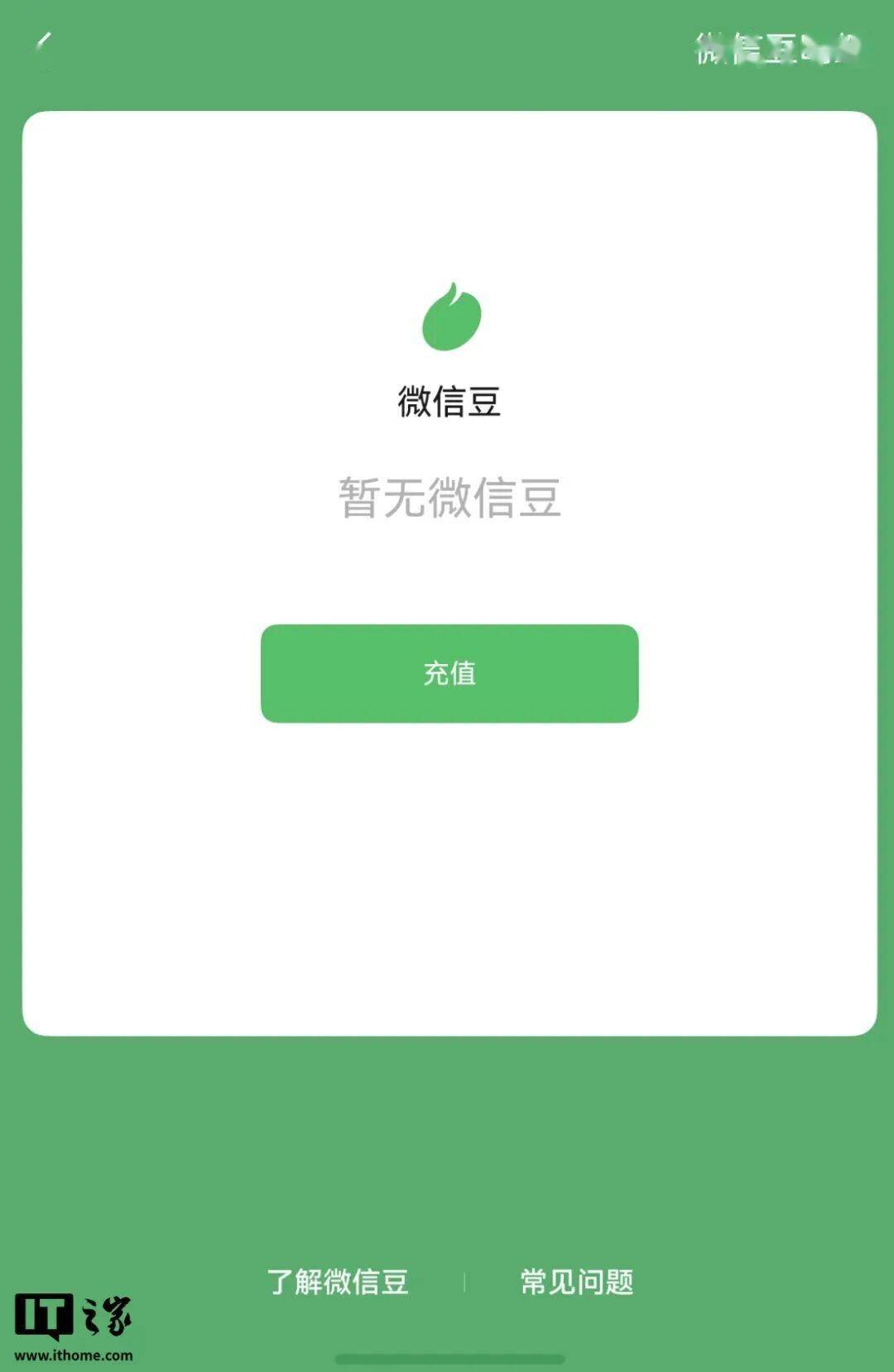Open the 了解微信豆 link
Screen dimensions: 894x1372
[338, 1282]
